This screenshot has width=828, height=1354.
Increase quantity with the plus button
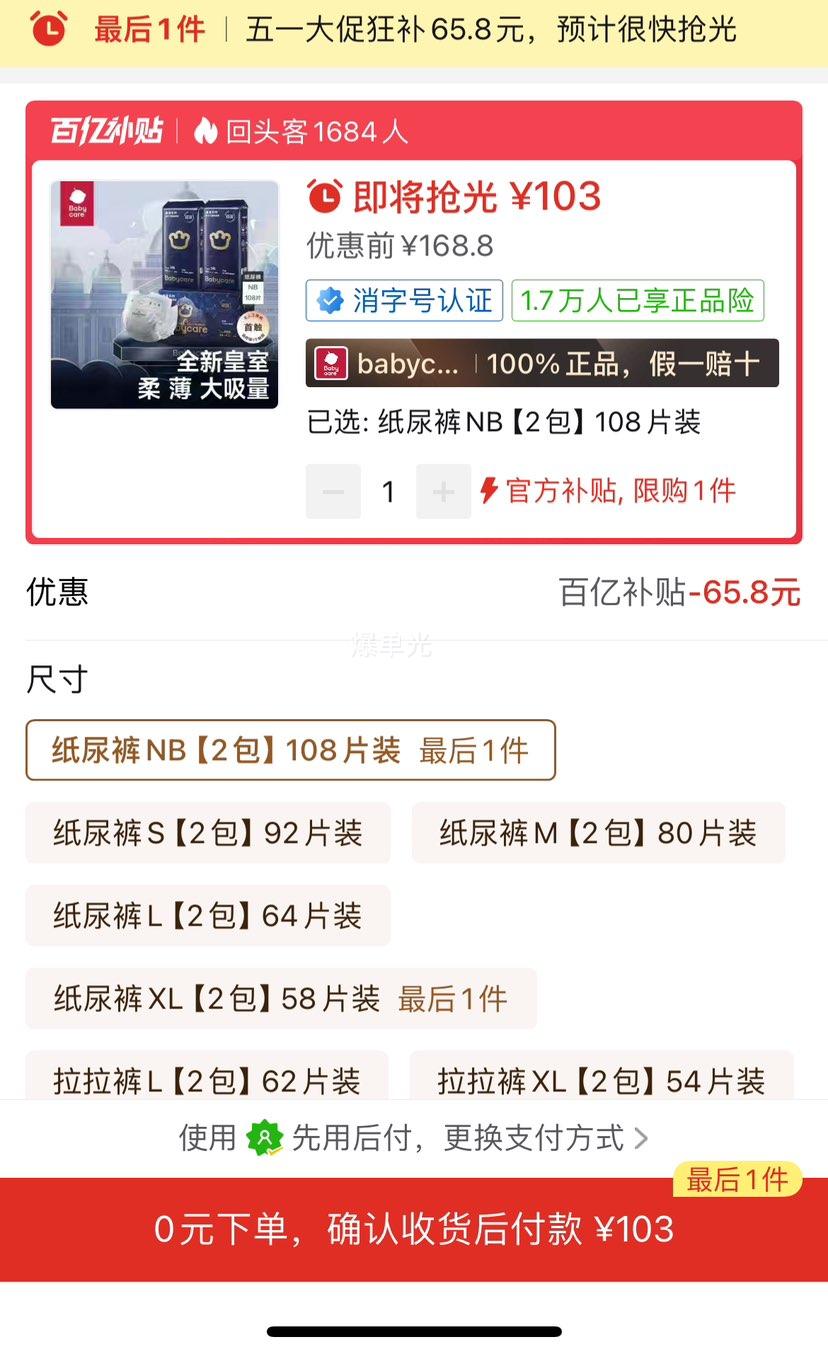click(443, 491)
